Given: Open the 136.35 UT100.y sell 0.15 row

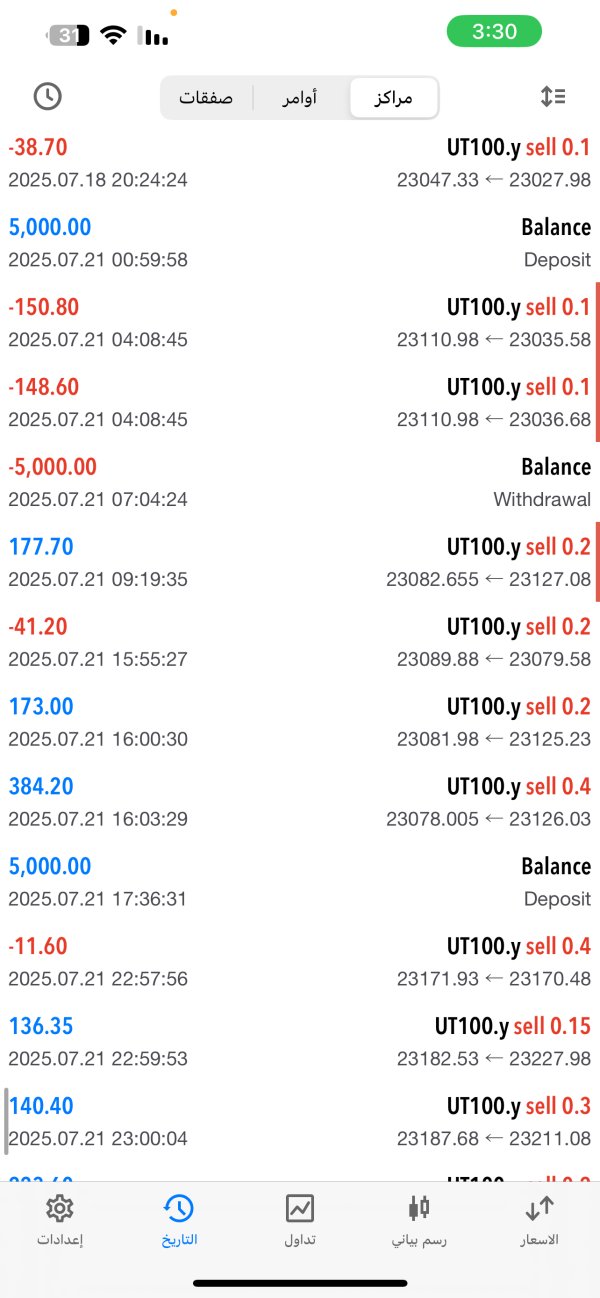Looking at the screenshot, I should point(300,1041).
